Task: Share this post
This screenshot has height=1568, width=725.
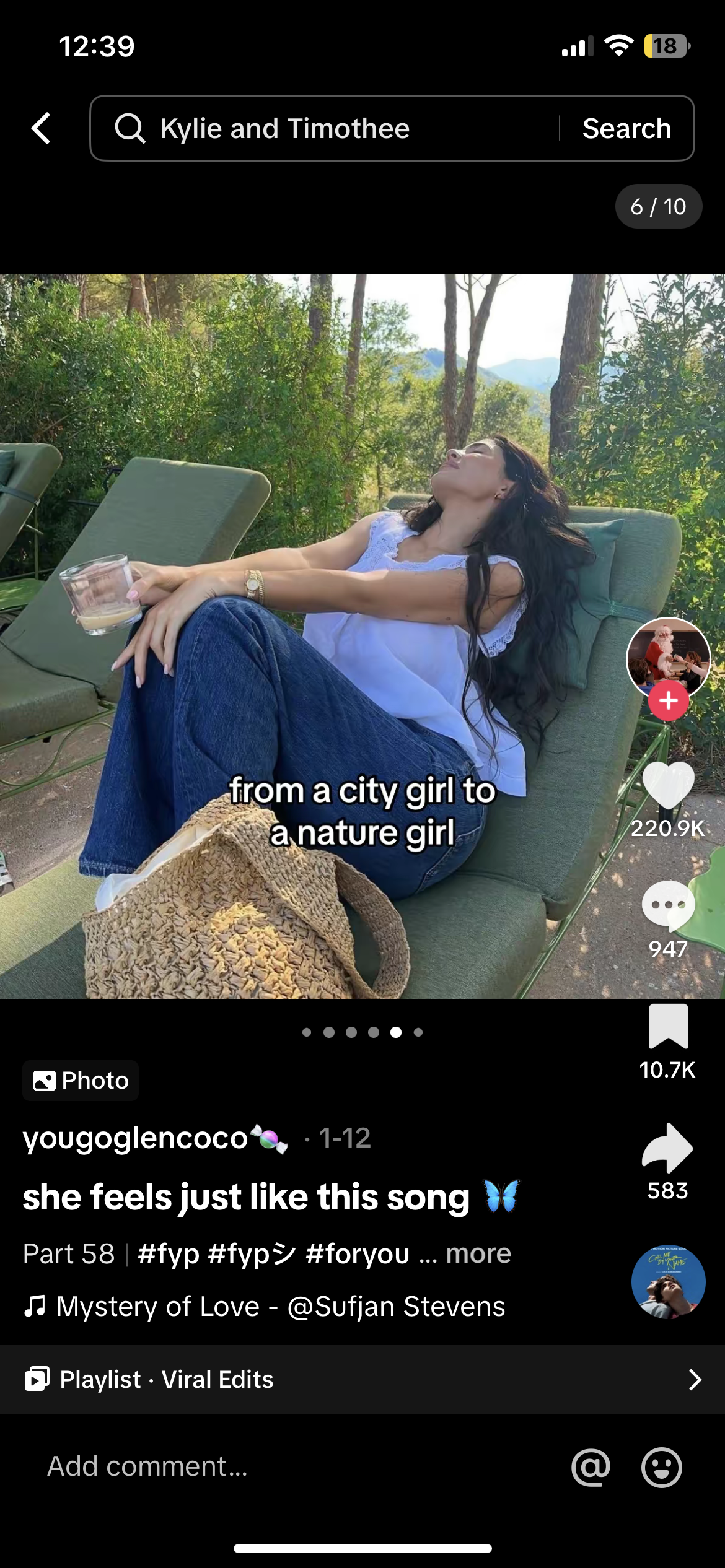Action: (x=668, y=1148)
